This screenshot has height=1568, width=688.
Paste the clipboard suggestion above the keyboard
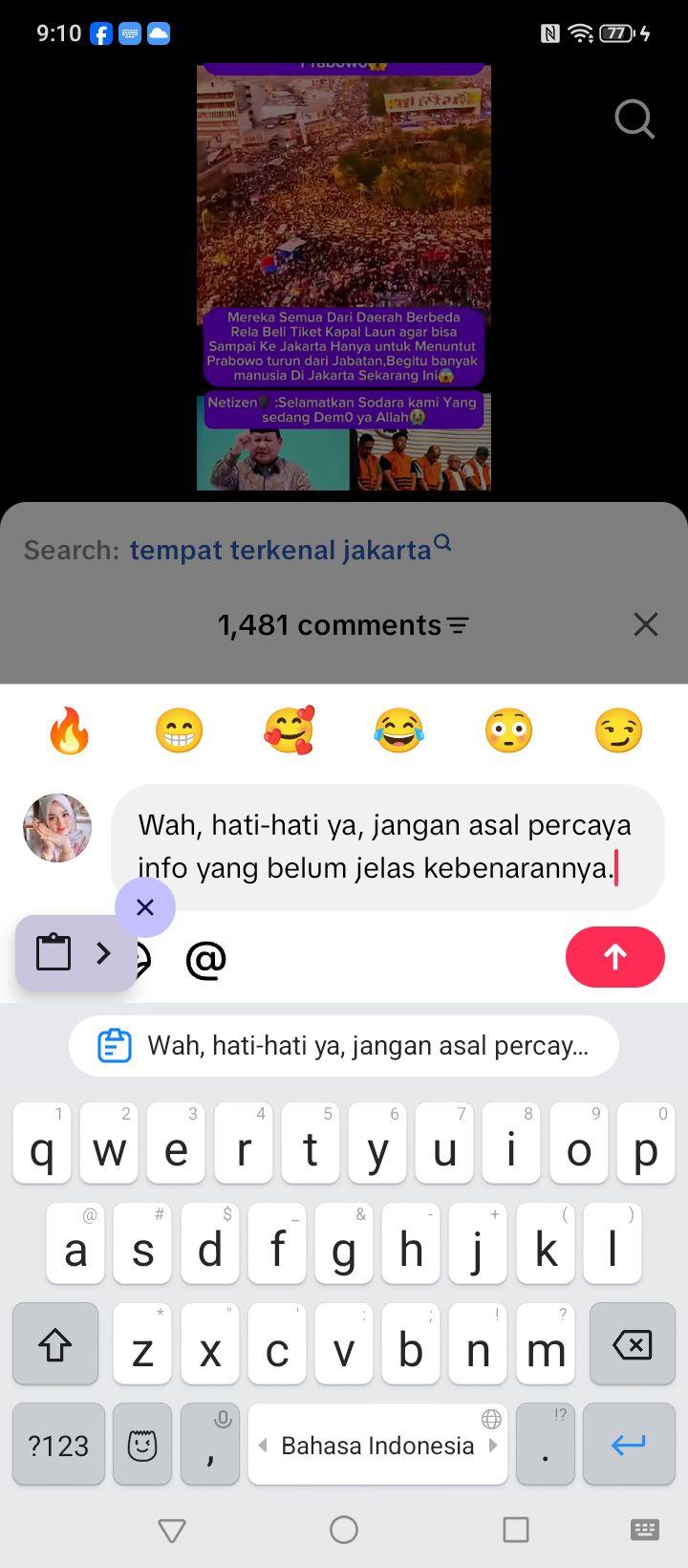click(344, 1046)
